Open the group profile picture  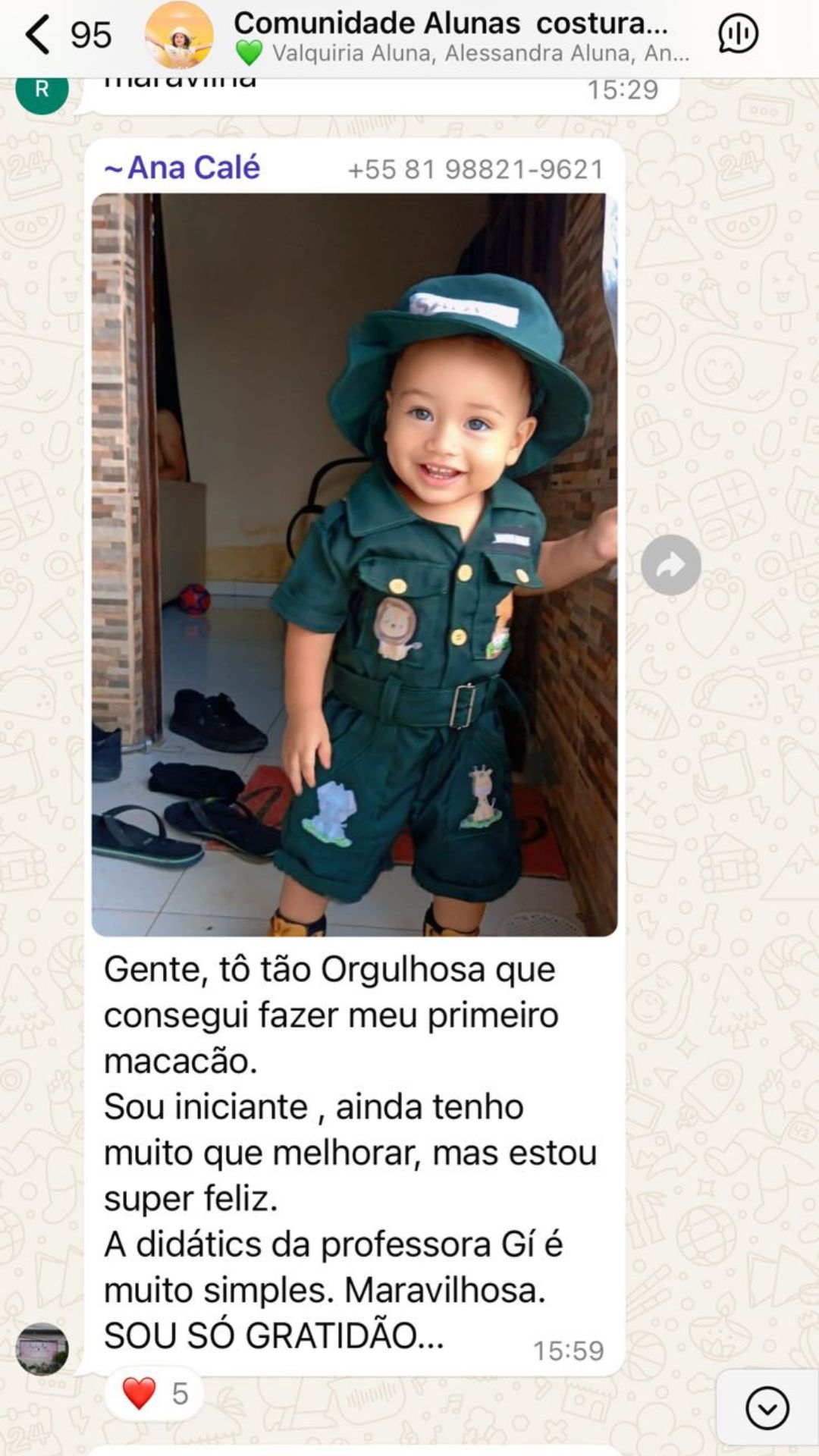(179, 36)
